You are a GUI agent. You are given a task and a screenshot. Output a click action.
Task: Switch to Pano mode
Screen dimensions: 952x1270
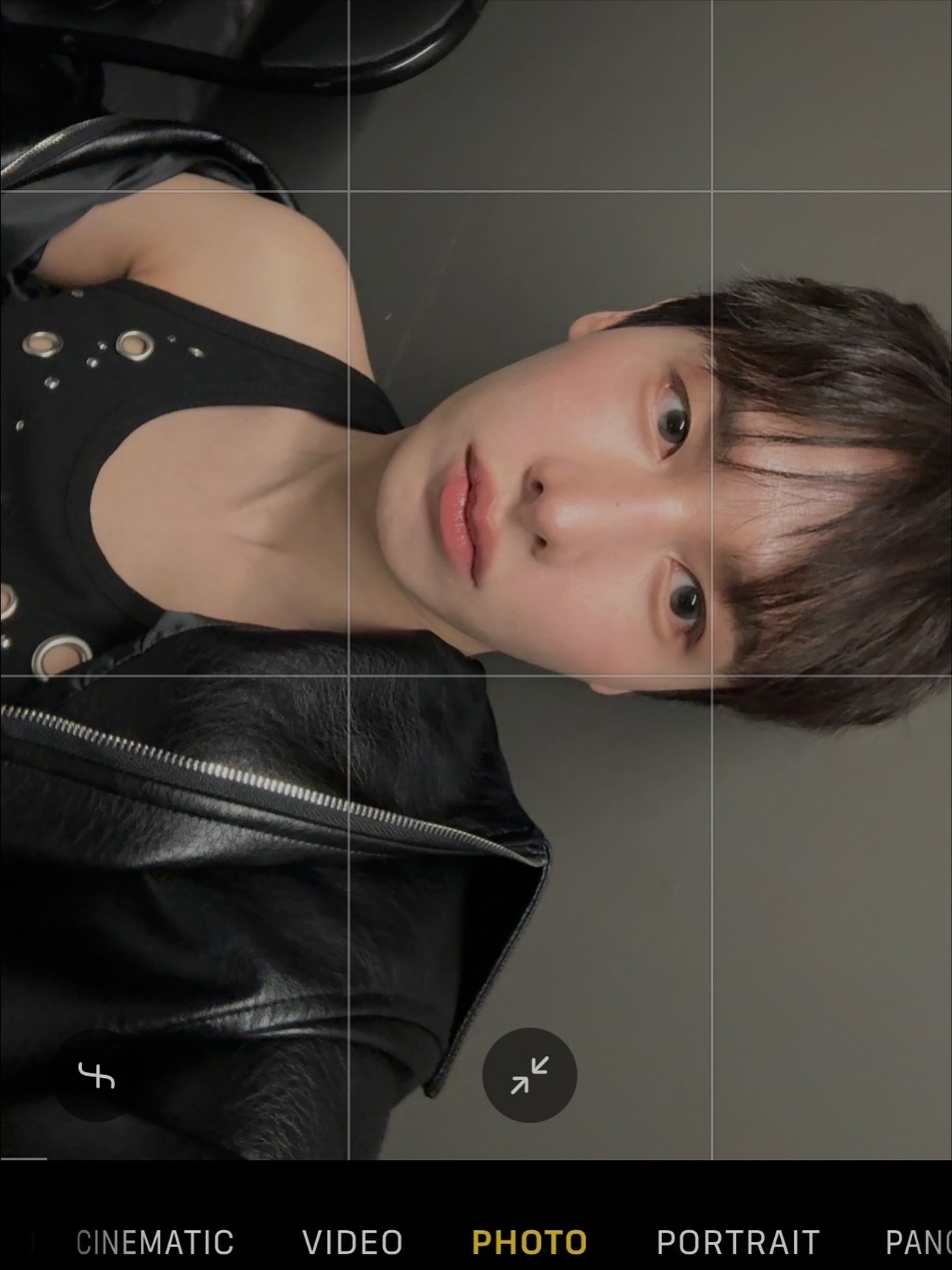tap(918, 1242)
